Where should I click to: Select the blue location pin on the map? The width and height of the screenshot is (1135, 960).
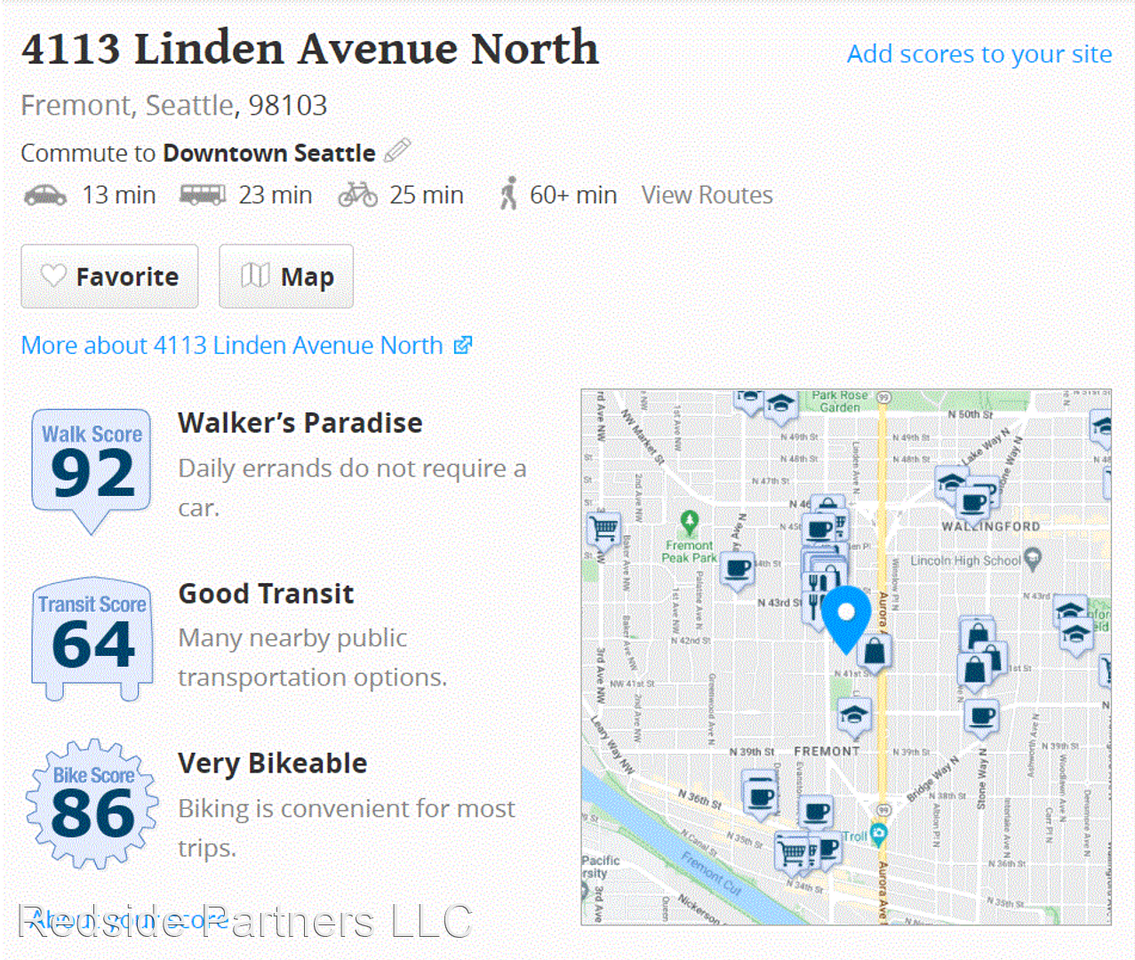847,616
